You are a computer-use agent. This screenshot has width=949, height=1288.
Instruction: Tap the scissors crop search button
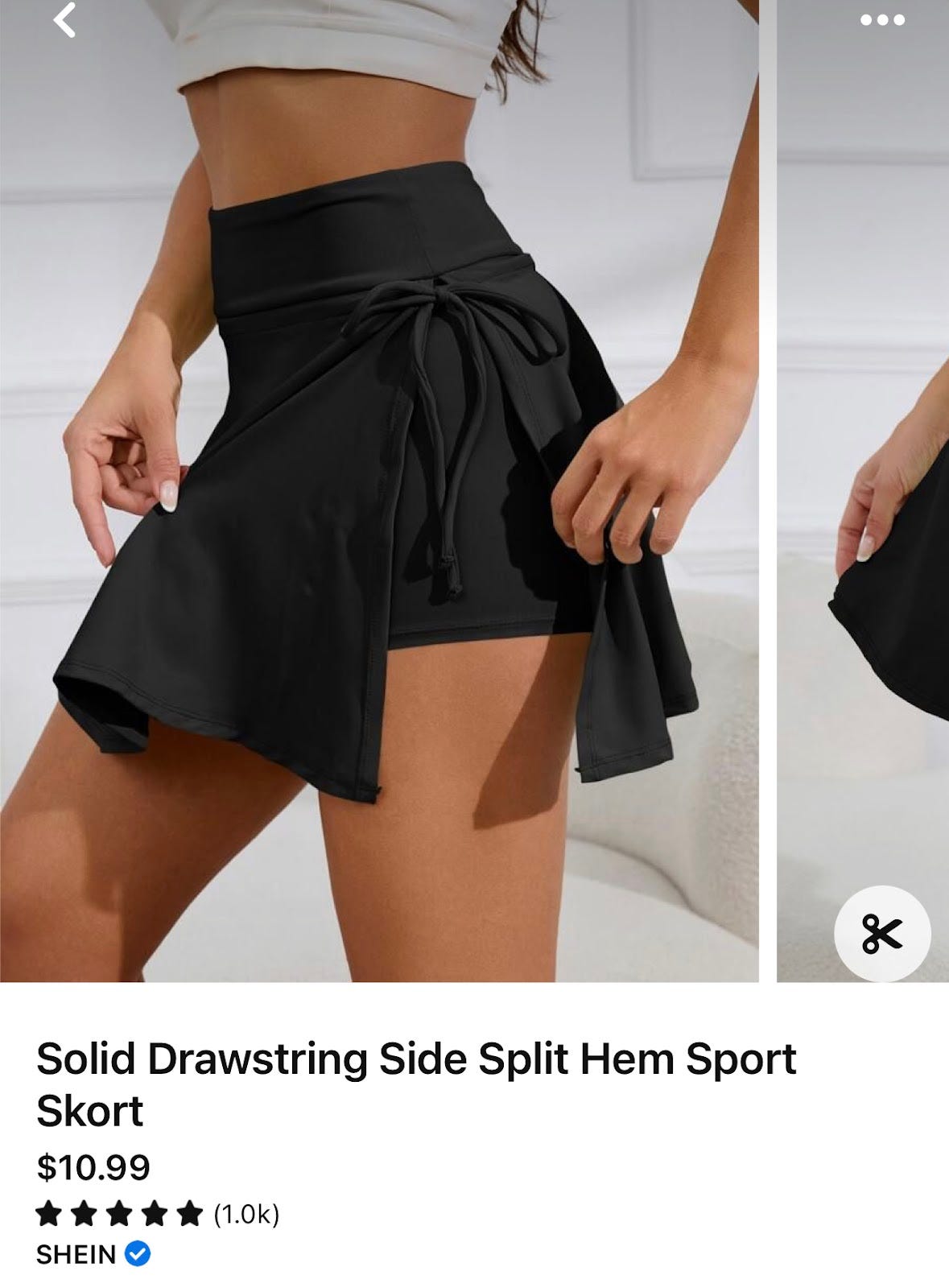[x=882, y=934]
